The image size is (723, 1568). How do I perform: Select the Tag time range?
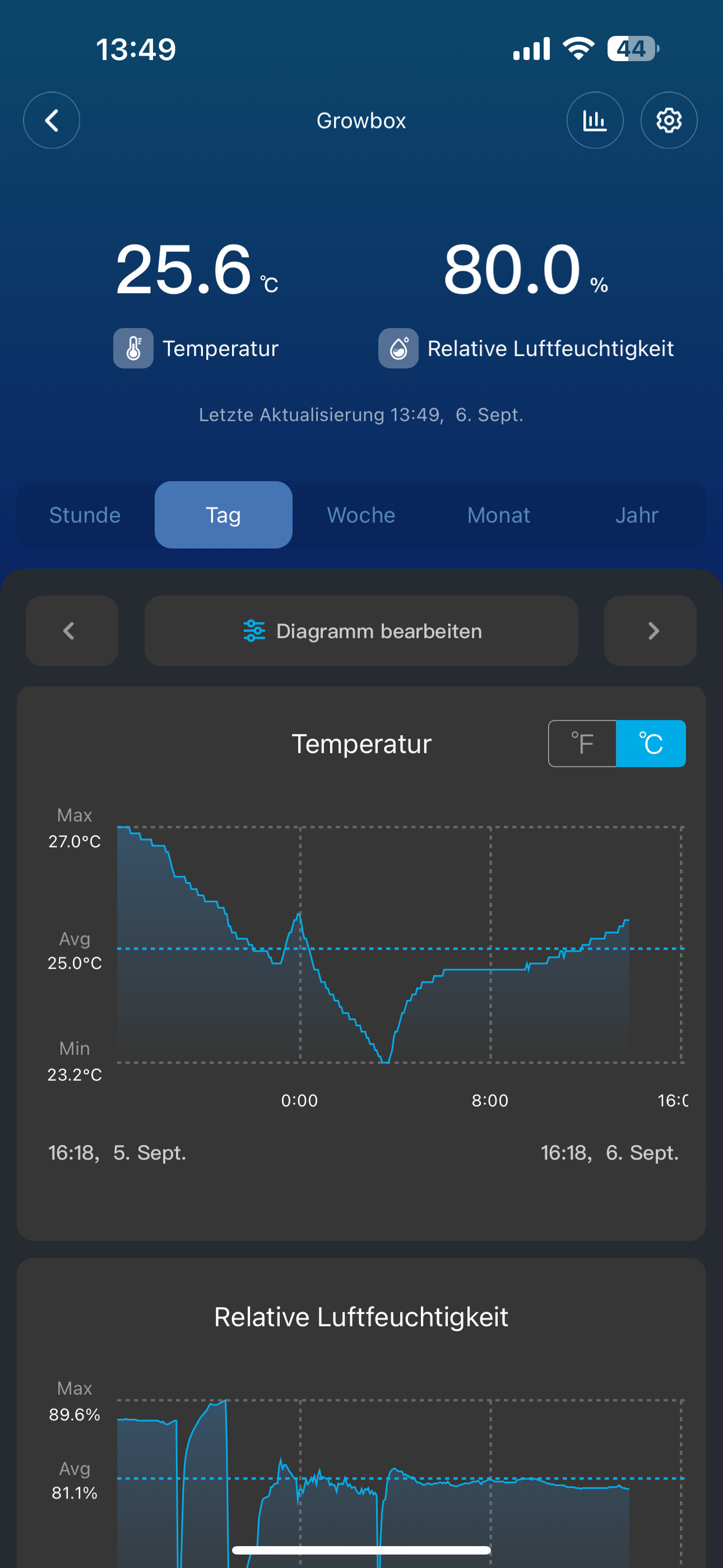(224, 515)
